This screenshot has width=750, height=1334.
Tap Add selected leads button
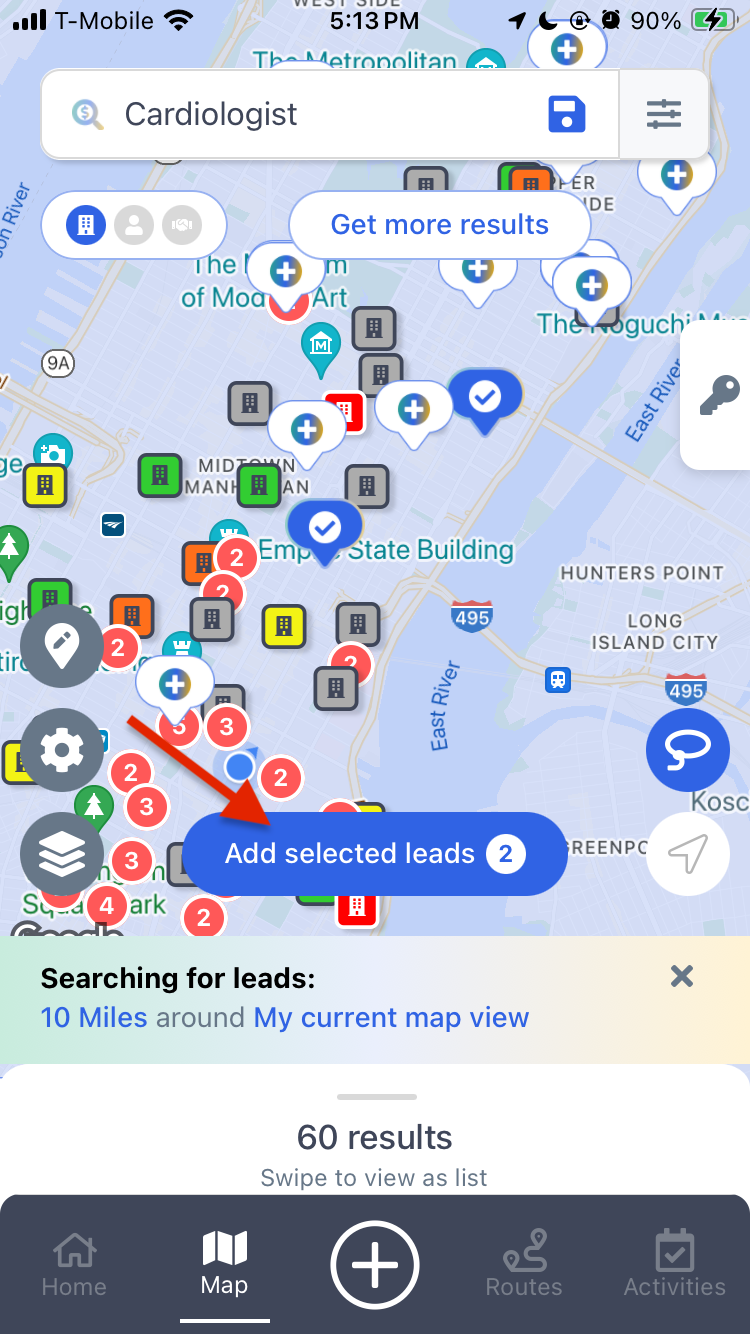(374, 853)
